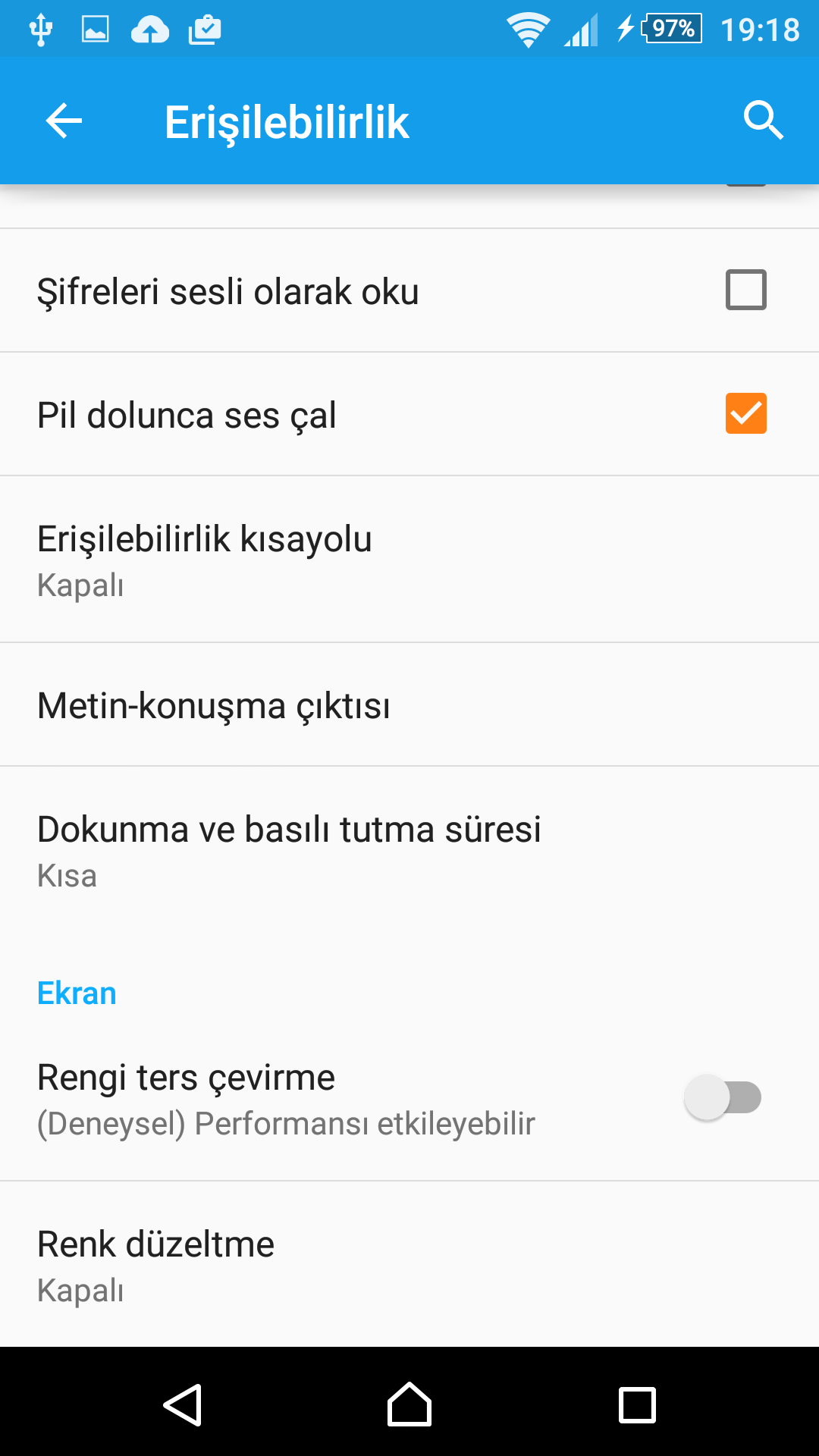Check the Şifreleri sesli olarak oku box
The height and width of the screenshot is (1456, 819).
[745, 290]
